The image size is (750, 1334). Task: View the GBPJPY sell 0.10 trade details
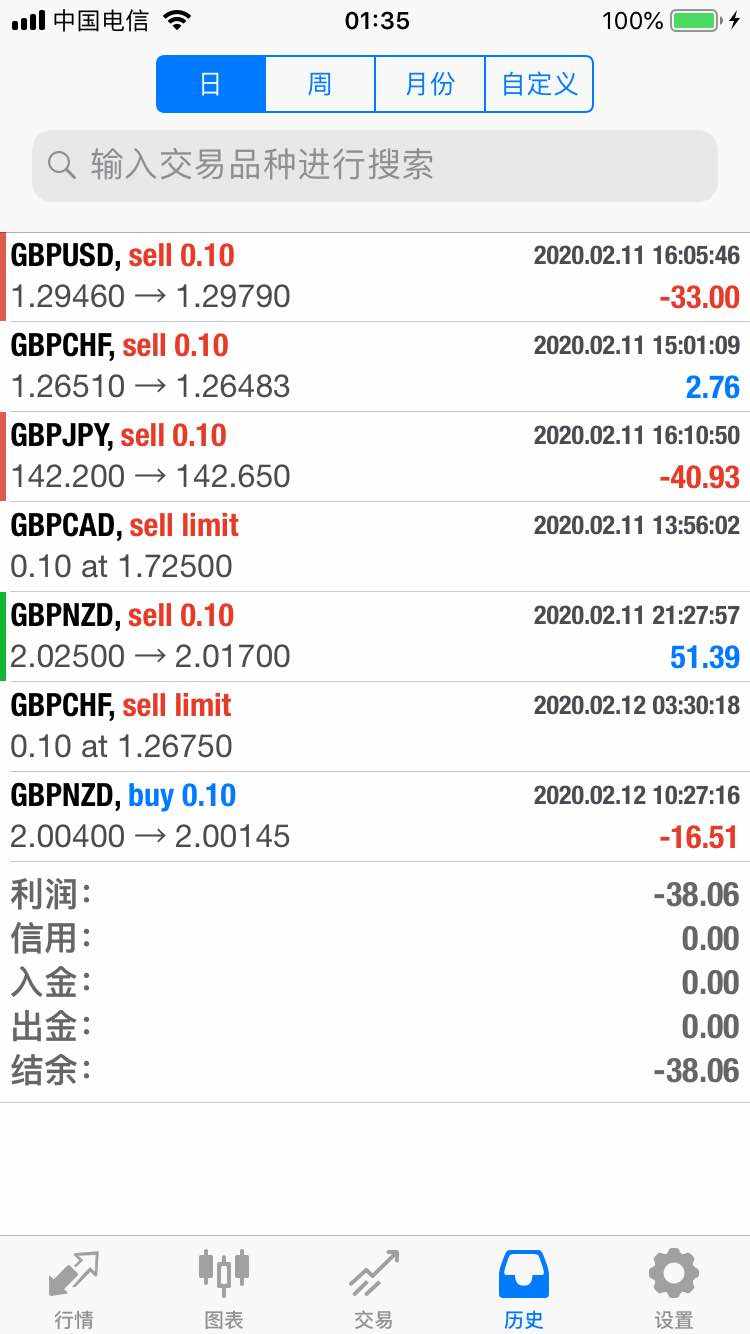(375, 457)
